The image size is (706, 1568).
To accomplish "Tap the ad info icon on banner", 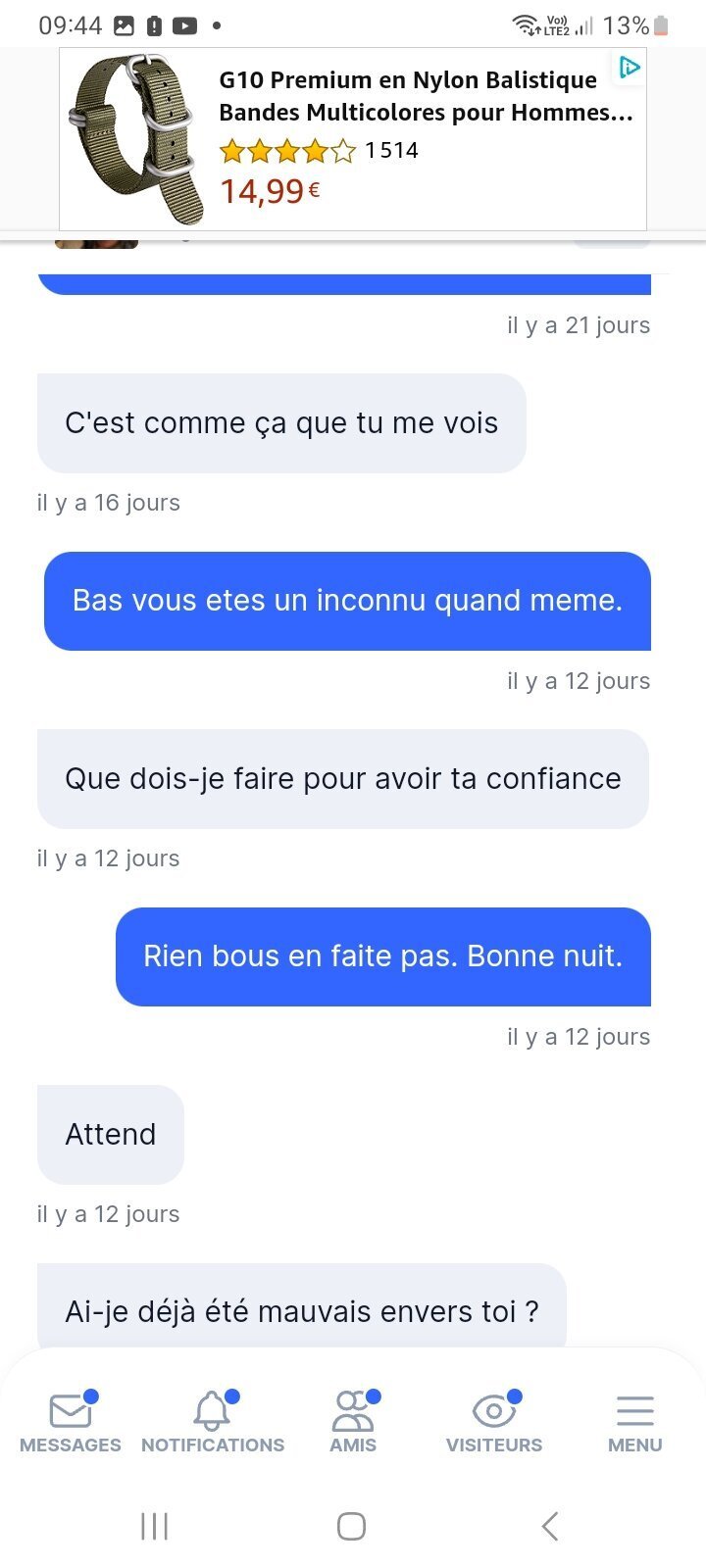I will click(x=629, y=68).
